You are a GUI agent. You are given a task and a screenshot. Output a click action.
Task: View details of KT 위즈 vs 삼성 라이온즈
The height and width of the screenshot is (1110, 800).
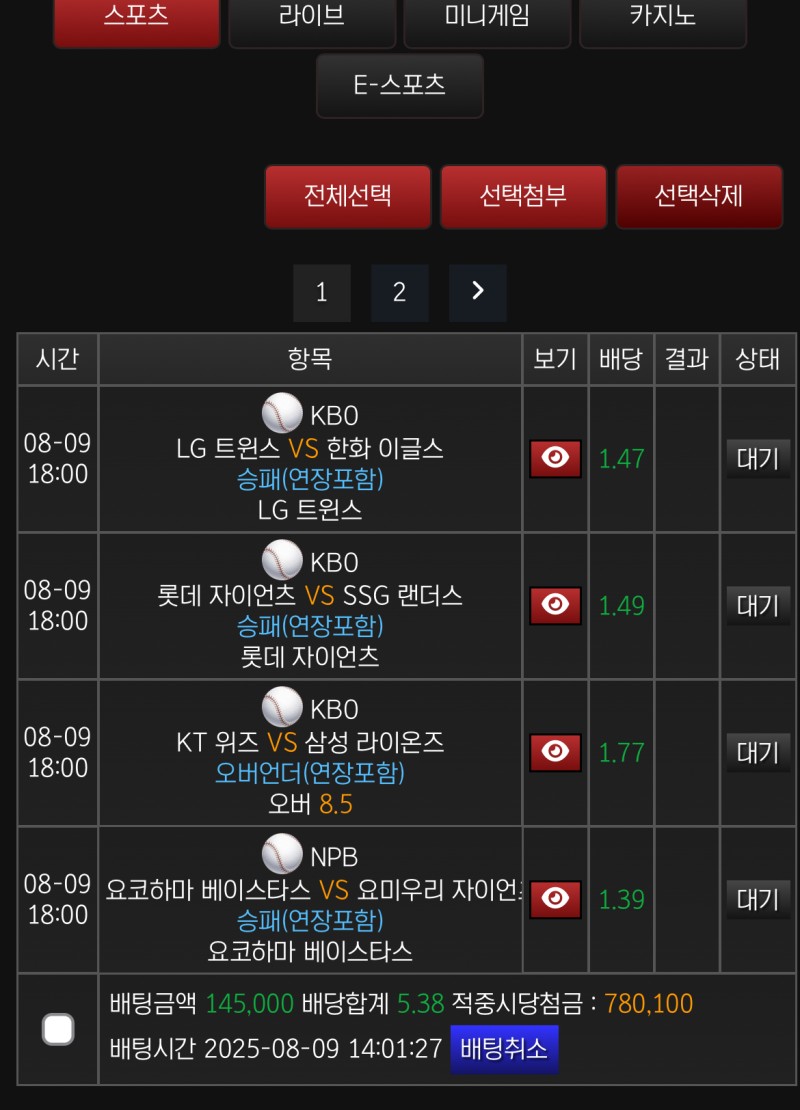click(x=555, y=752)
